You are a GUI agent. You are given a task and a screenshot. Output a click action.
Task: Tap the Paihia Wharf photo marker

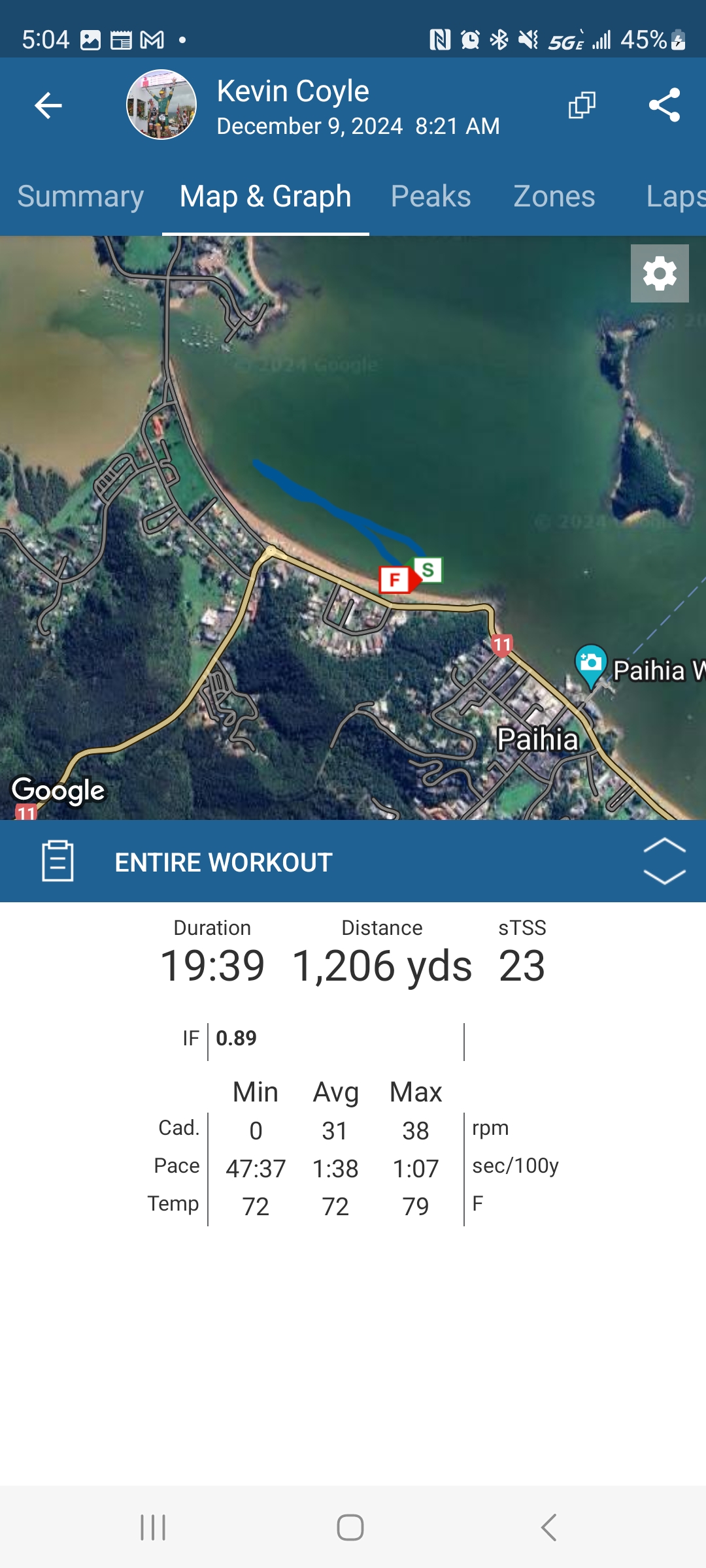[x=591, y=664]
